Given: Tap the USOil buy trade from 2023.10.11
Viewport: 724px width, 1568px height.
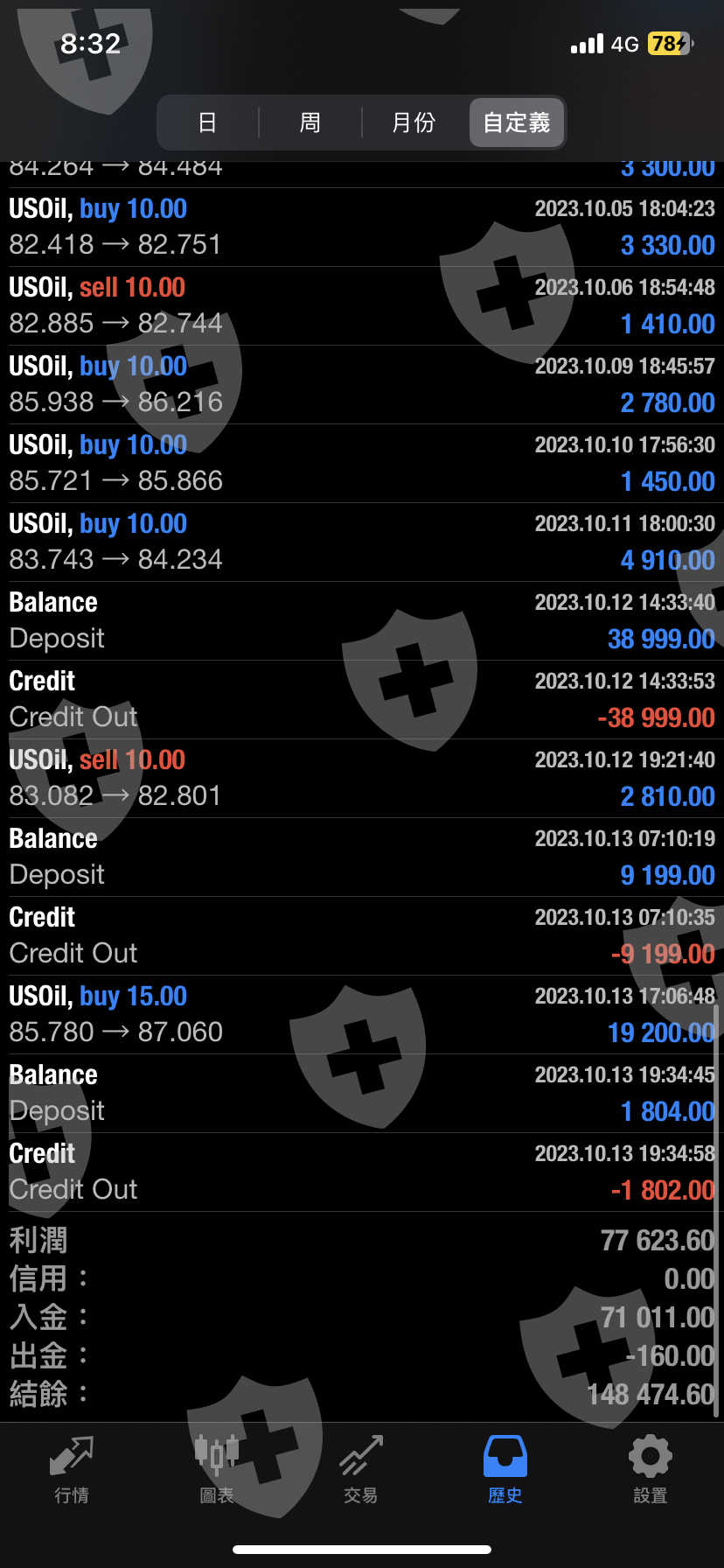Looking at the screenshot, I should point(362,542).
